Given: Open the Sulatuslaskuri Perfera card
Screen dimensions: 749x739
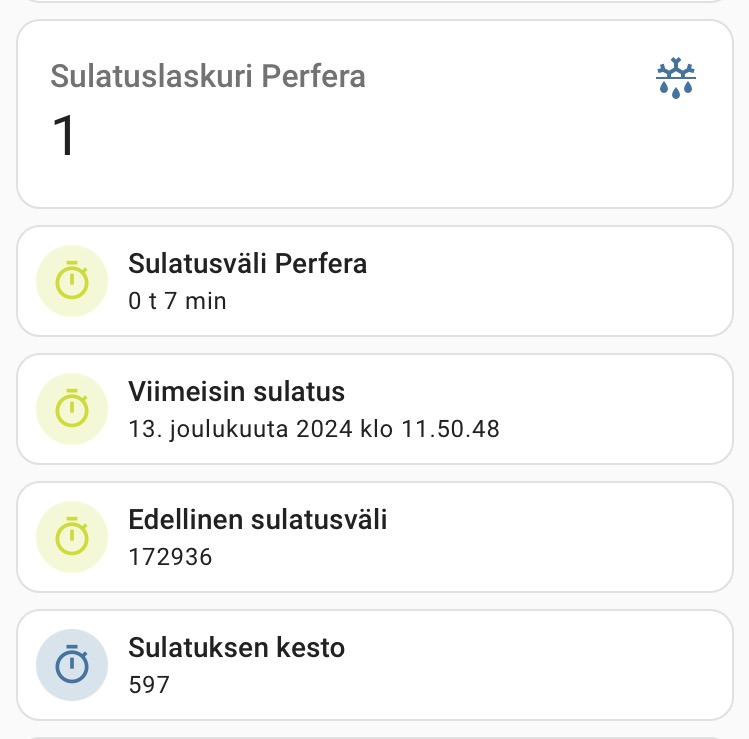Looking at the screenshot, I should click(374, 114).
